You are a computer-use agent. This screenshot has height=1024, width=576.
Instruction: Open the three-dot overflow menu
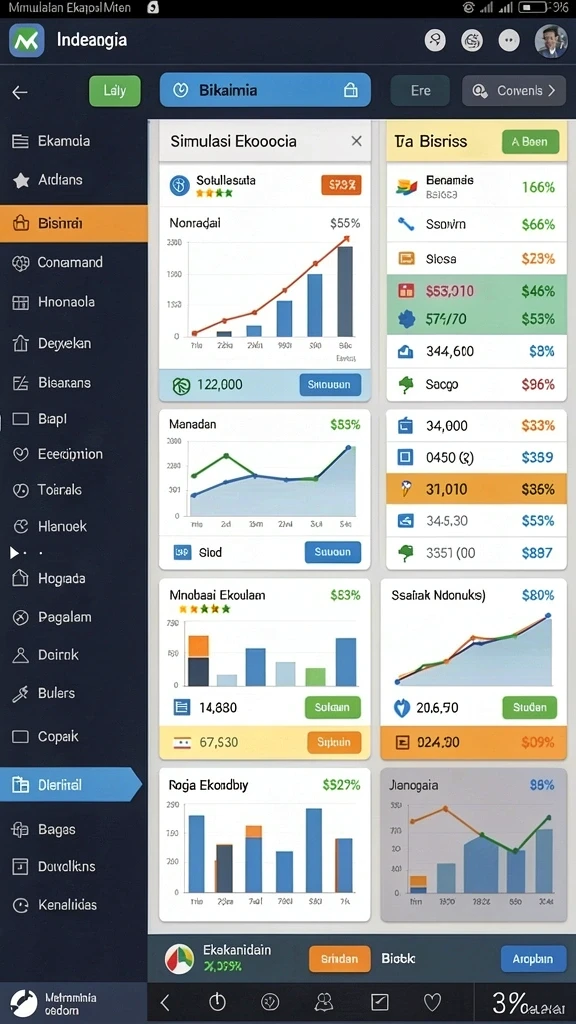509,40
